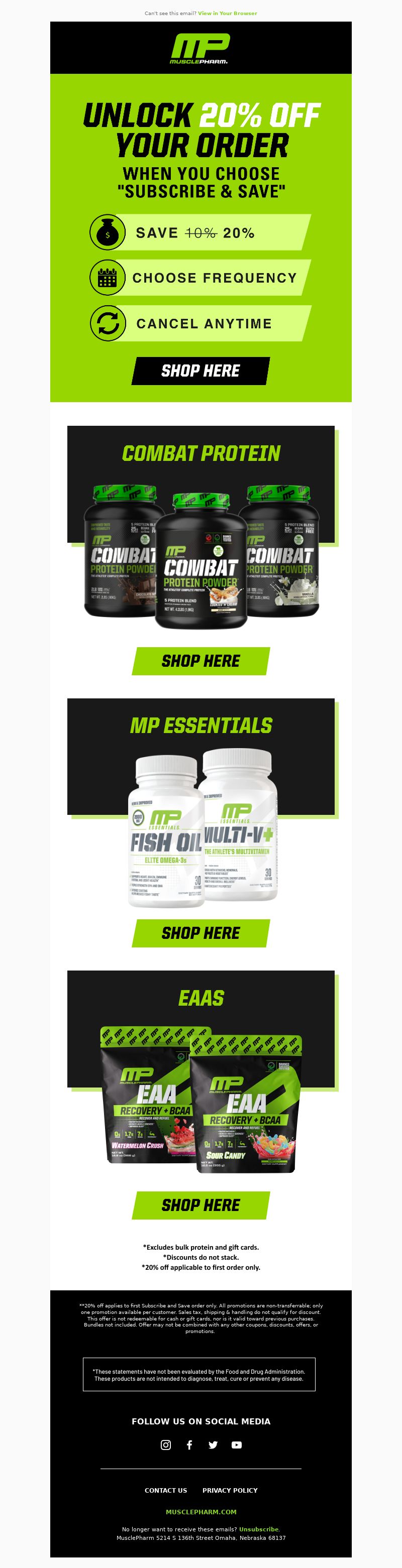
Task: Tap SHOP HERE under Combat Protein
Action: click(x=200, y=661)
